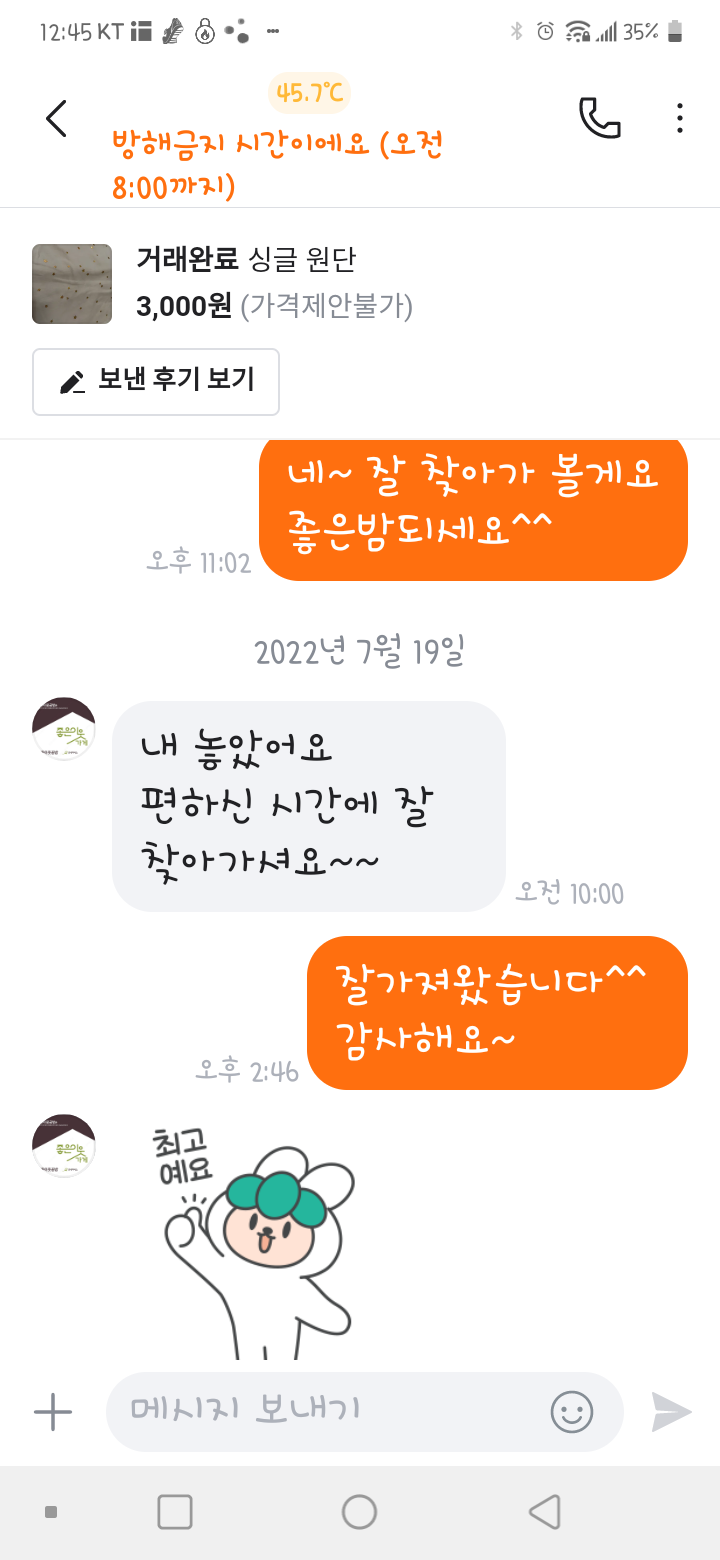This screenshot has height=1560, width=720.
Task: Open the 싱글 원단 item listing
Action: point(246,283)
